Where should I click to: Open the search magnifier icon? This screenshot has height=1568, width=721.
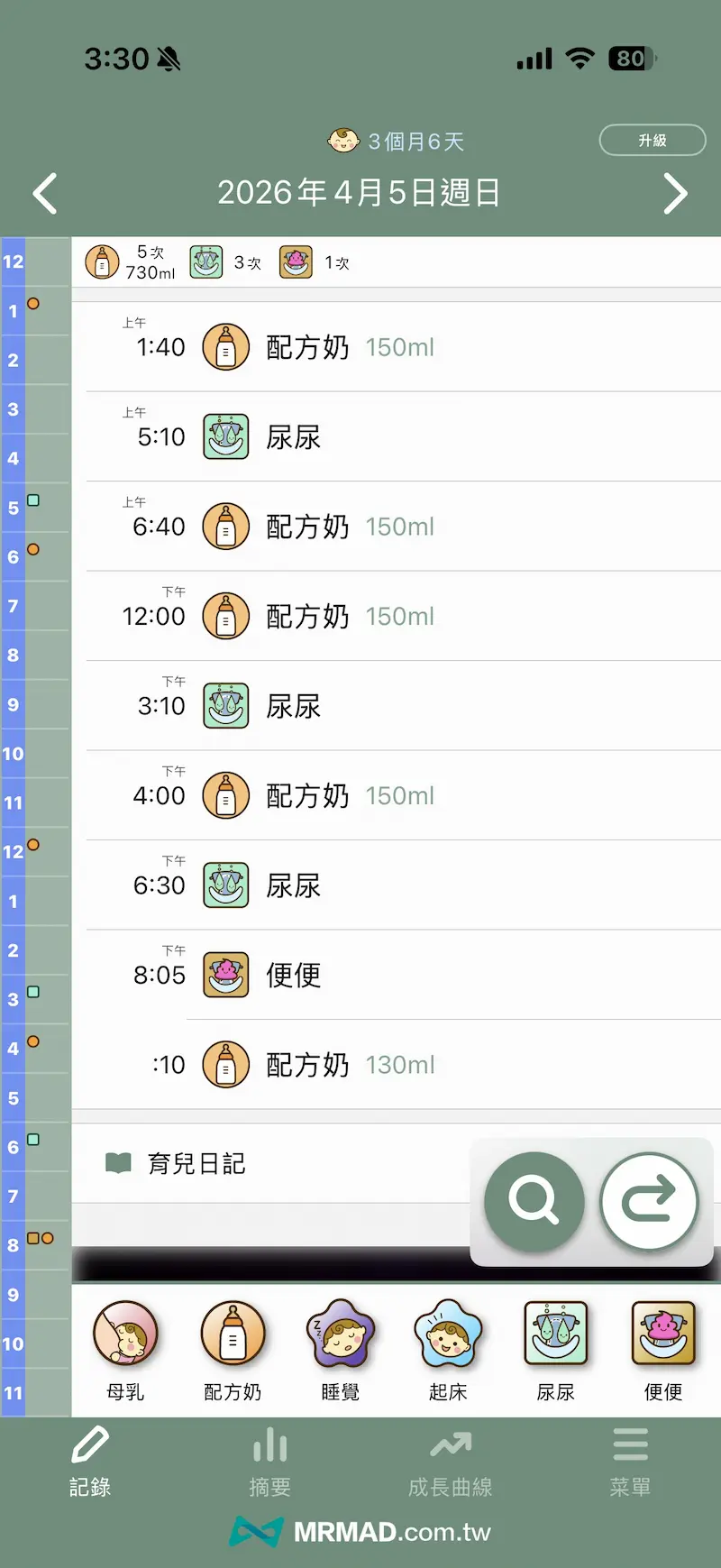click(532, 1202)
